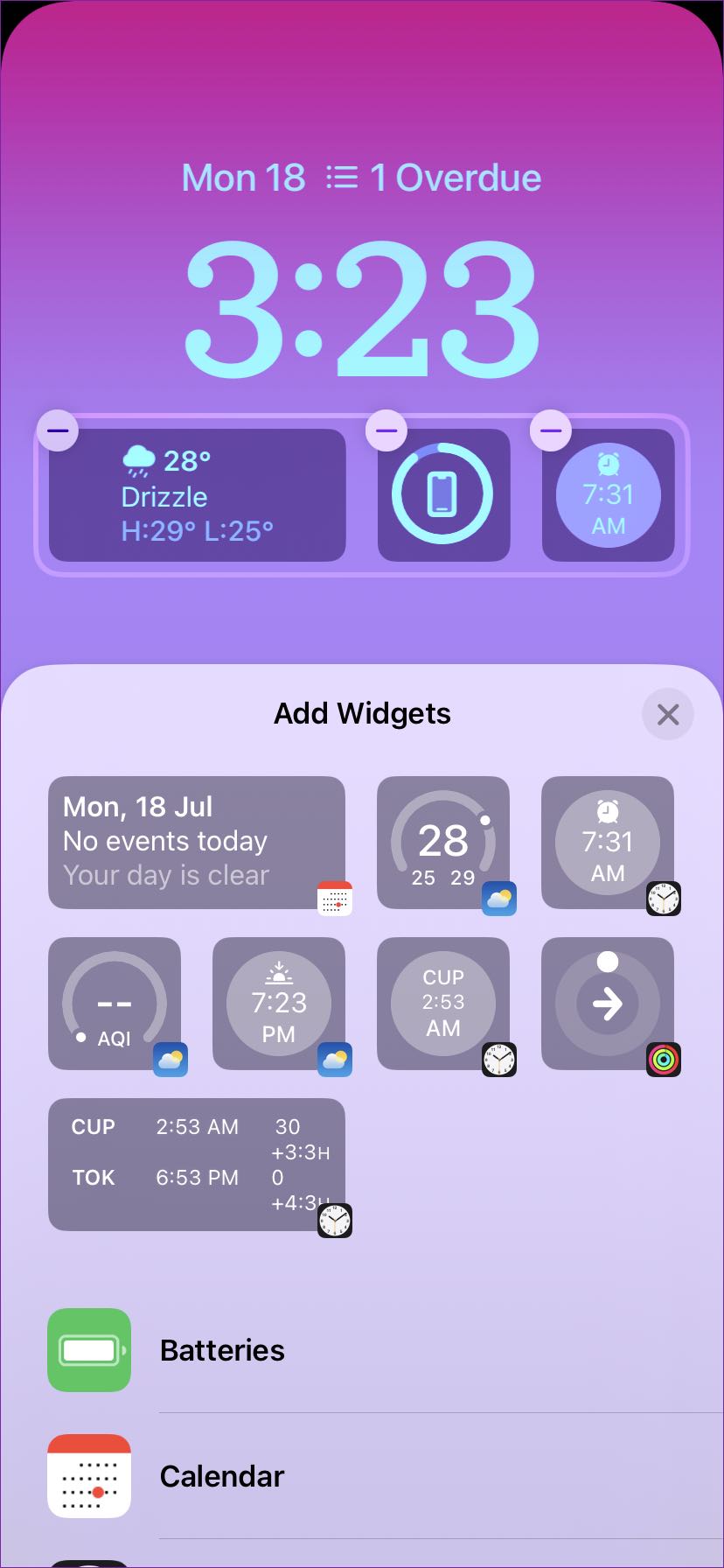Add the 7:23 PM sunset widget
Screen dimensions: 724x1568
279,1004
